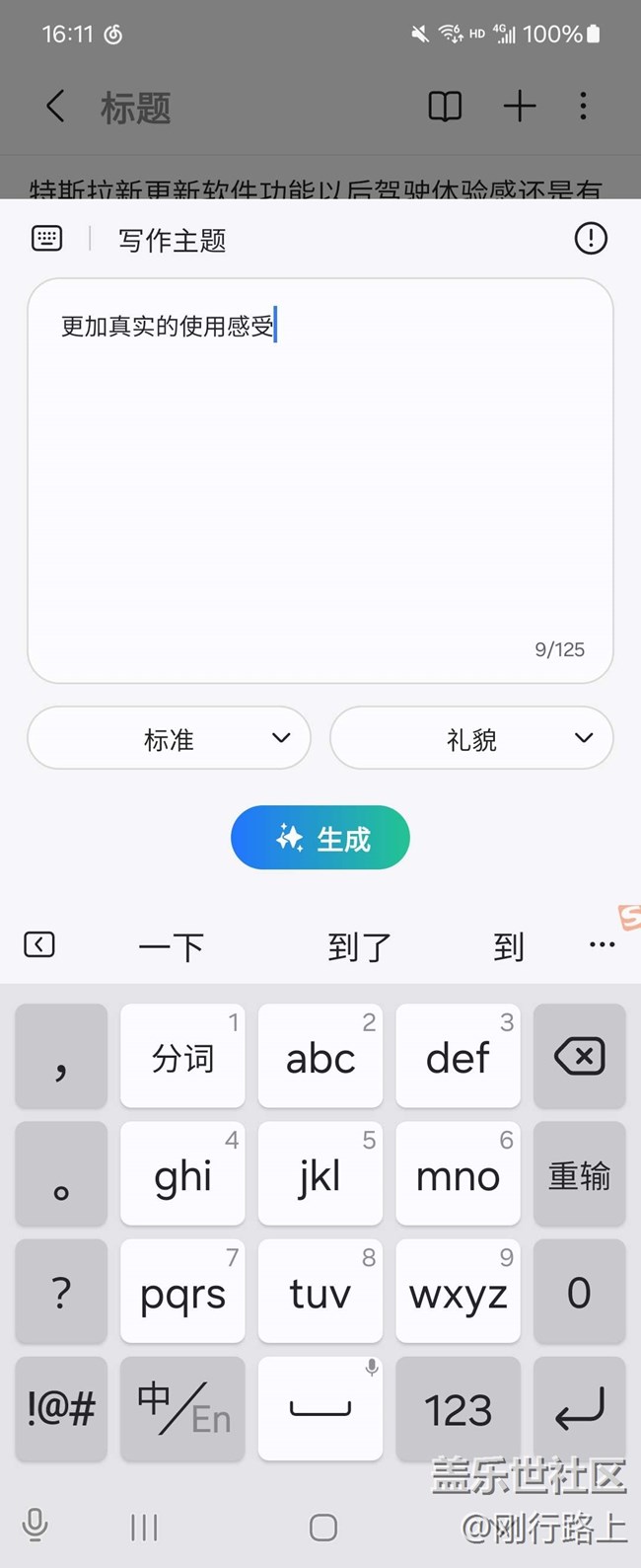Open the info exclamation icon

pyautogui.click(x=591, y=239)
